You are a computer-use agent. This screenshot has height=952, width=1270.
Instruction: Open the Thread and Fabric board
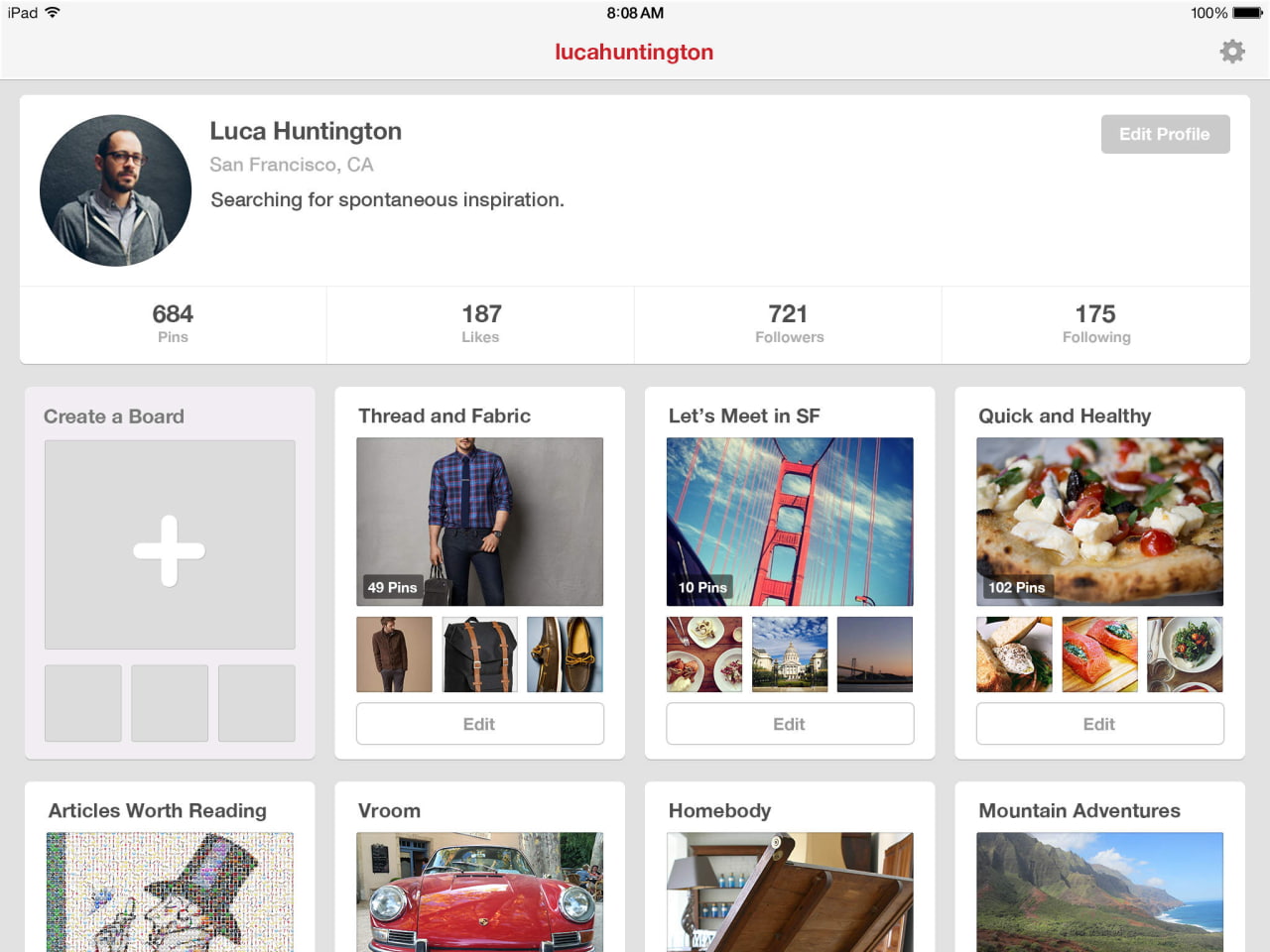coord(479,523)
